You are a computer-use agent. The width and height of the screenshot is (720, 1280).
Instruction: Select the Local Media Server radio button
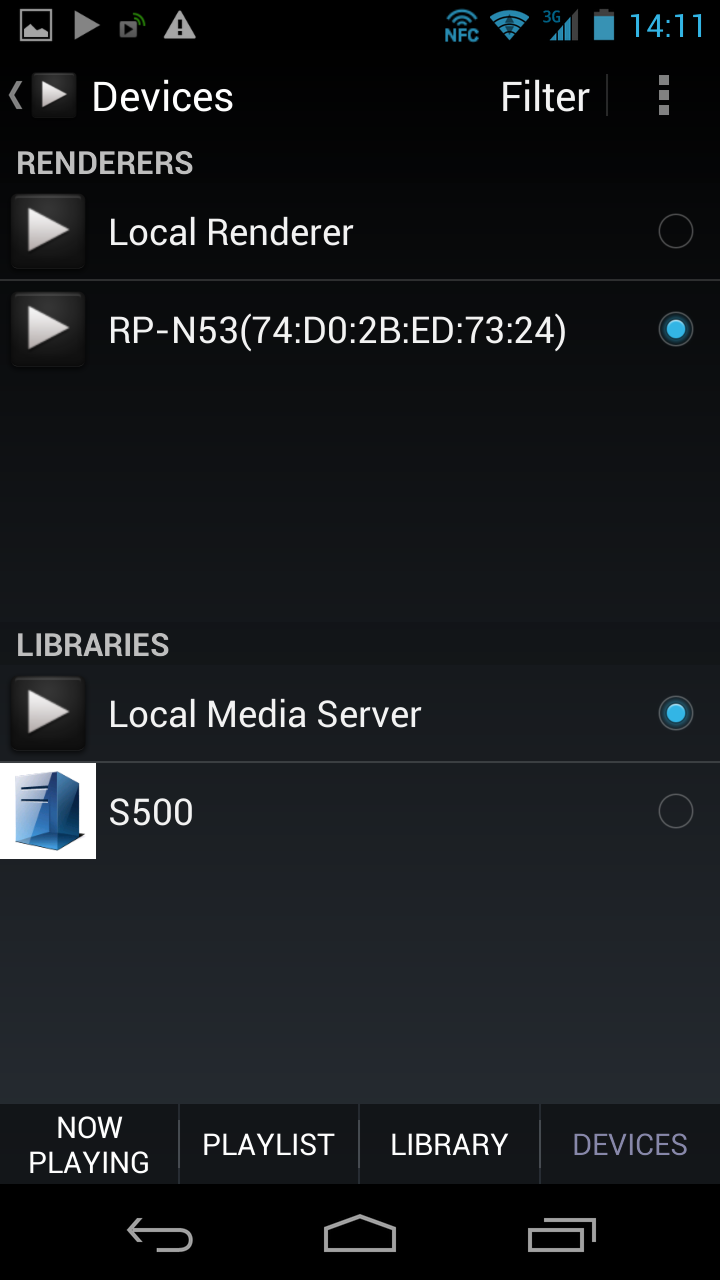pyautogui.click(x=676, y=714)
